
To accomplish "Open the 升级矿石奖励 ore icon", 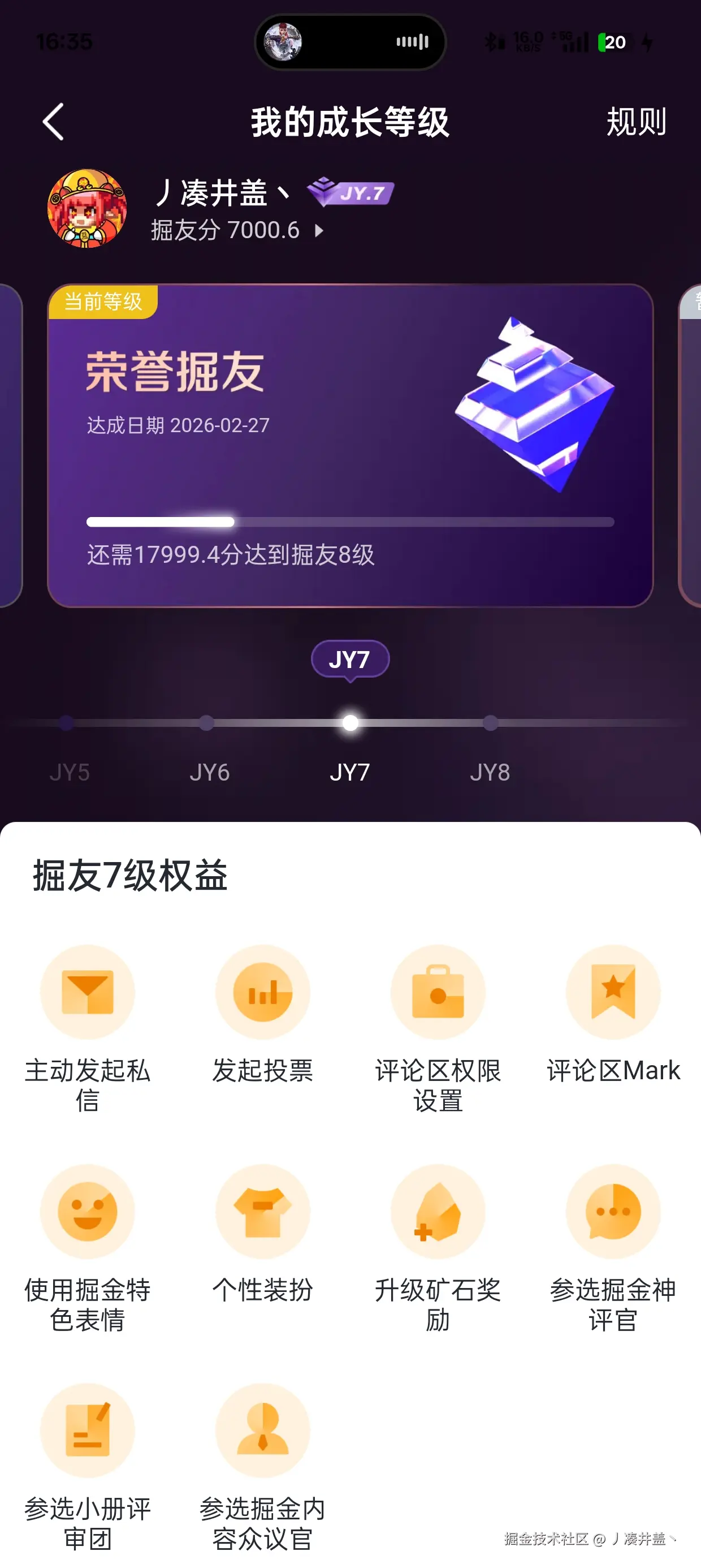I will coord(438,1213).
